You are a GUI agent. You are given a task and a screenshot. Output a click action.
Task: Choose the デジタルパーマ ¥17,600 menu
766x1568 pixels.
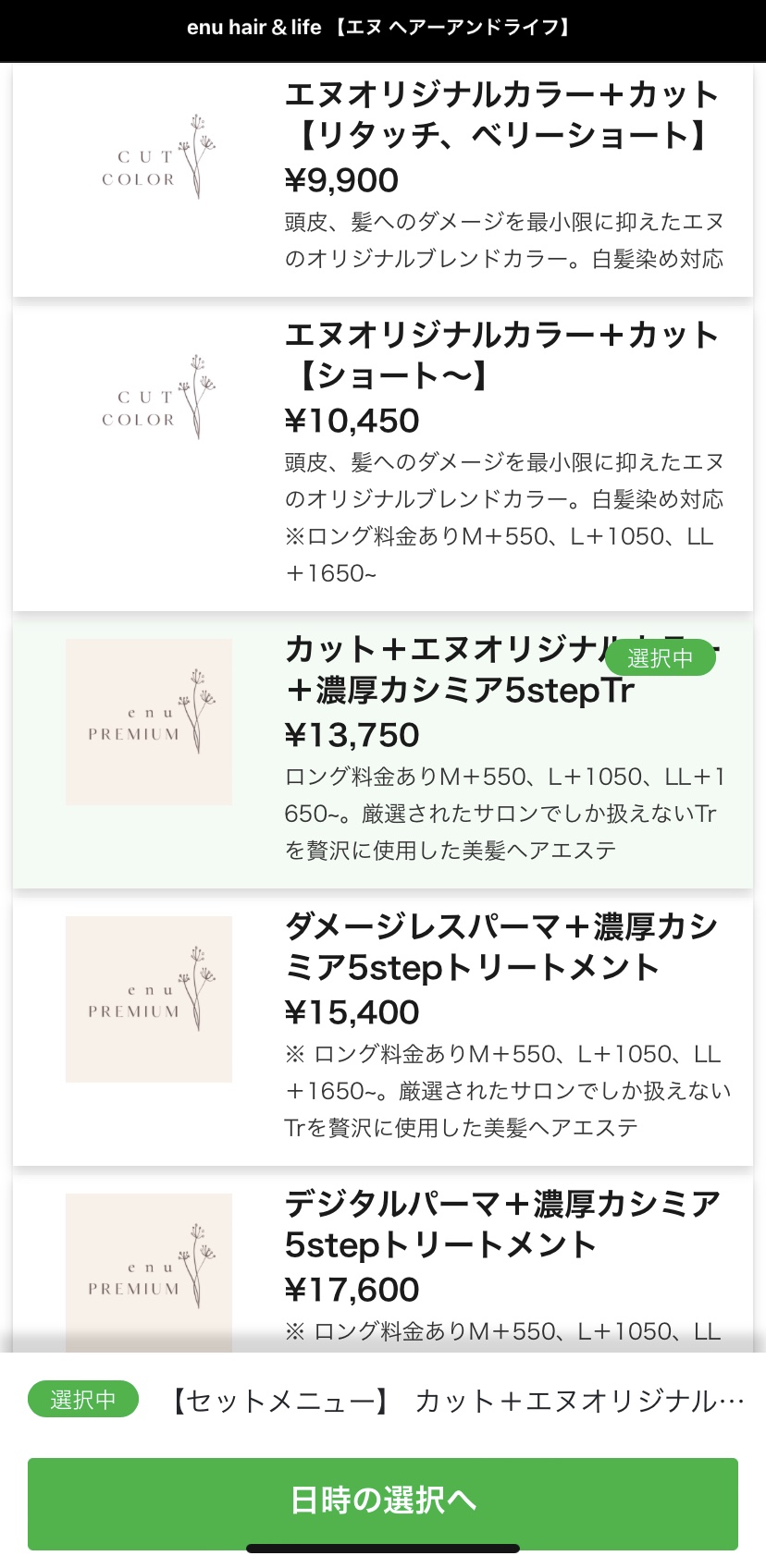coord(383,1264)
